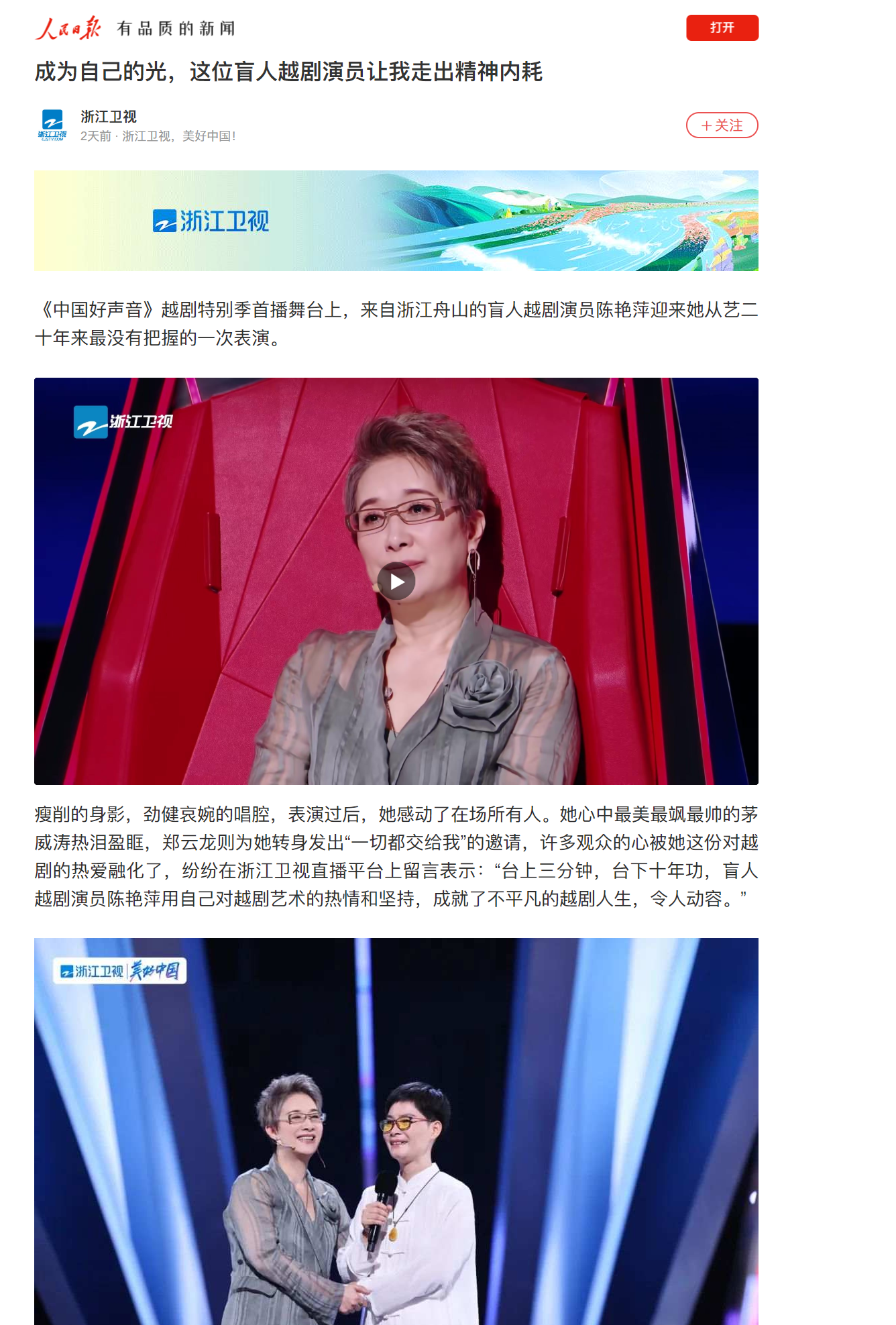Tap the red 打开 button
The height and width of the screenshot is (1325, 896).
[x=722, y=28]
